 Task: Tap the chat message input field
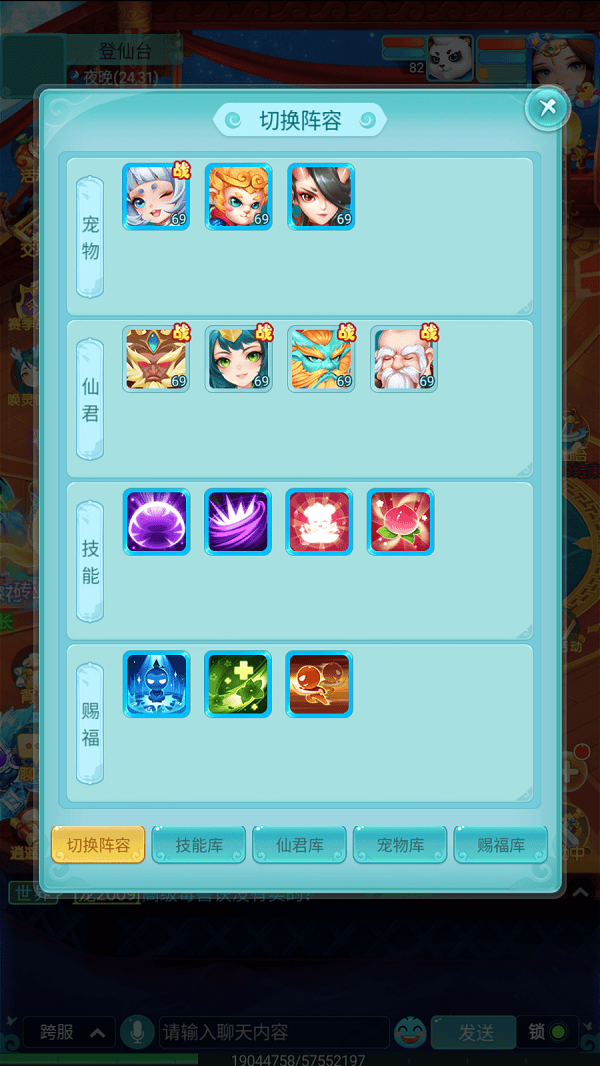click(x=273, y=1032)
